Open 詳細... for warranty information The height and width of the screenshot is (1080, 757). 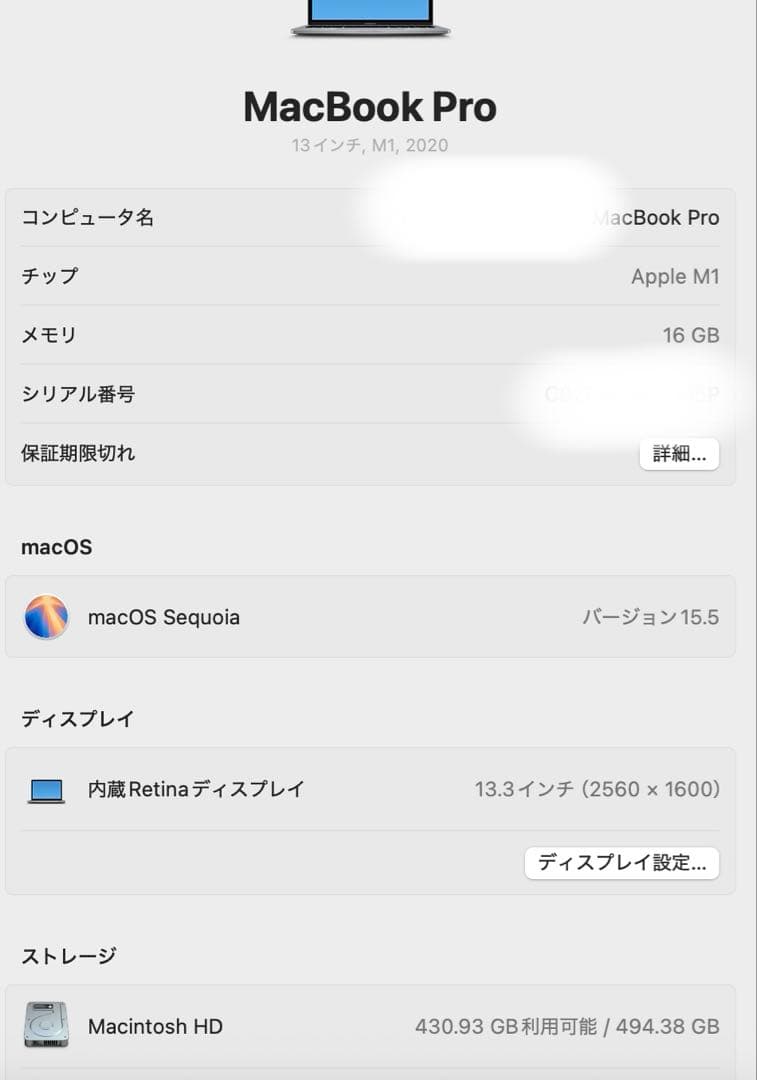679,454
